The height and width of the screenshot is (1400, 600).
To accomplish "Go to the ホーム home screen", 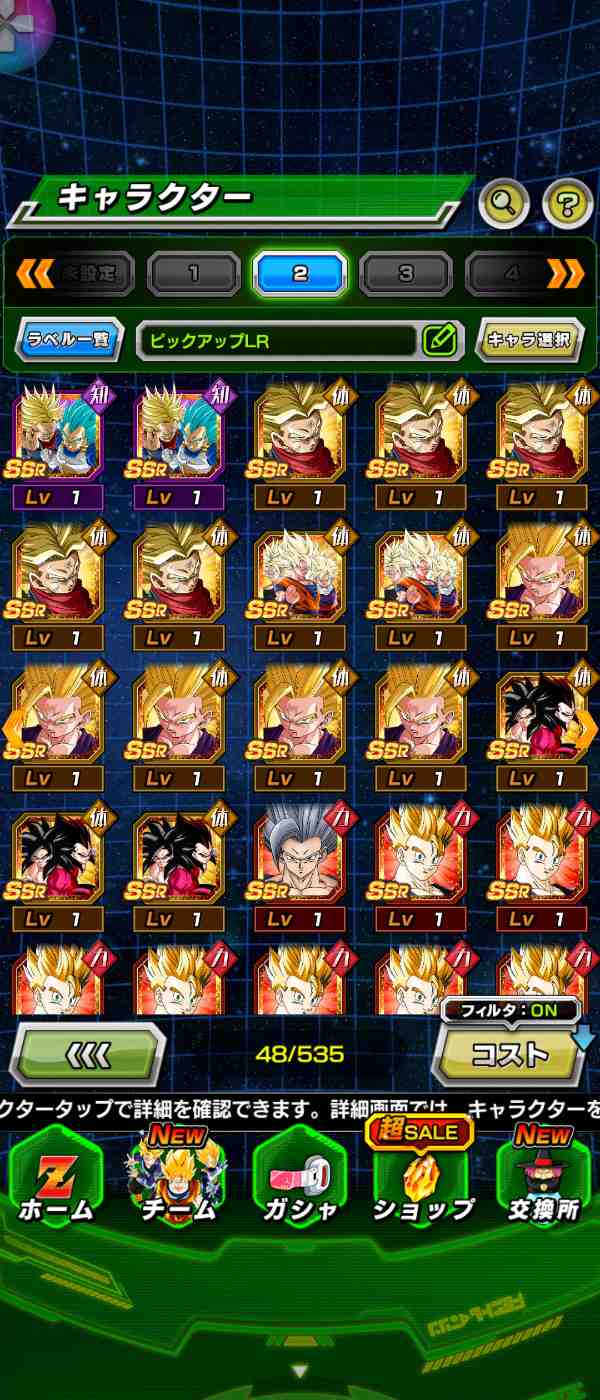I will click(x=55, y=1180).
